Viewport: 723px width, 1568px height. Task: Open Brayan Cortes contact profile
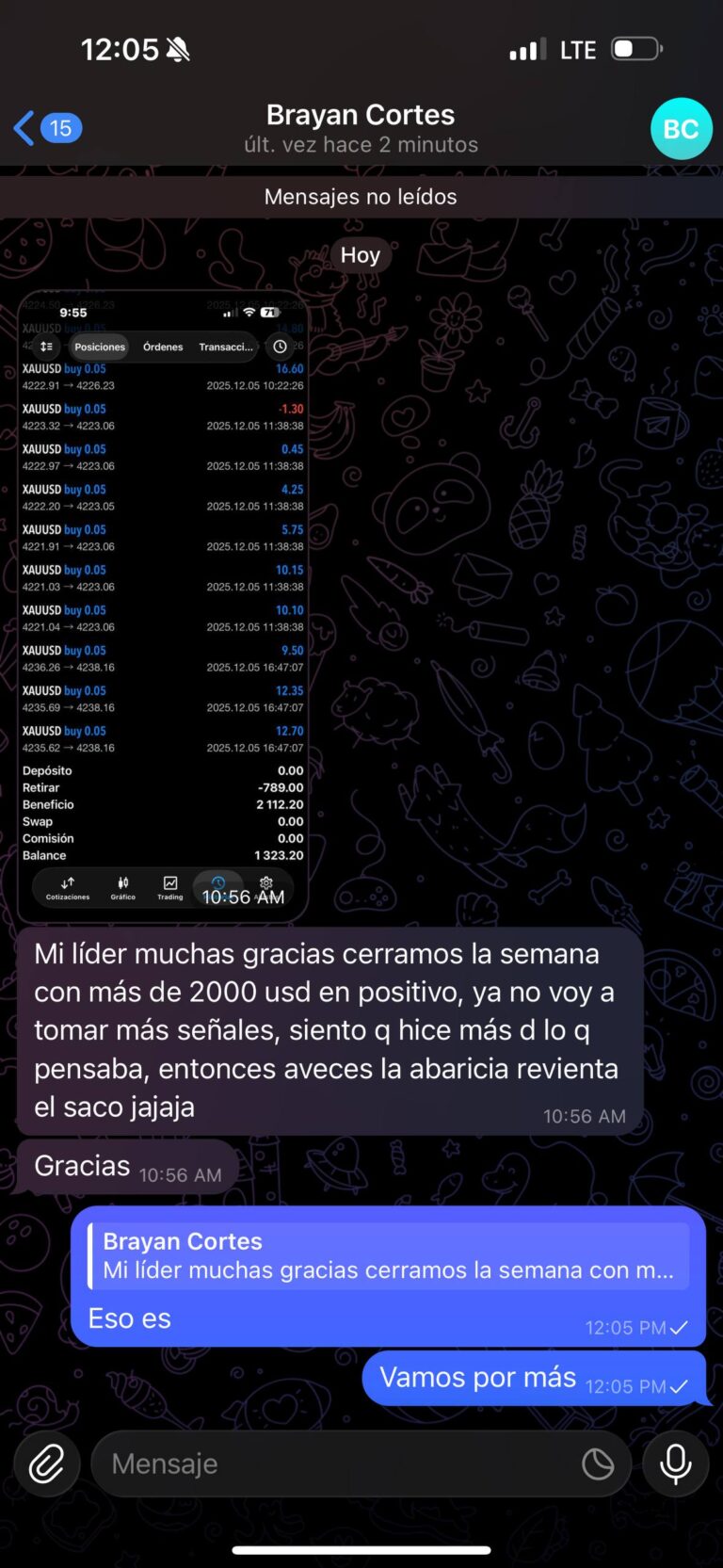click(361, 126)
